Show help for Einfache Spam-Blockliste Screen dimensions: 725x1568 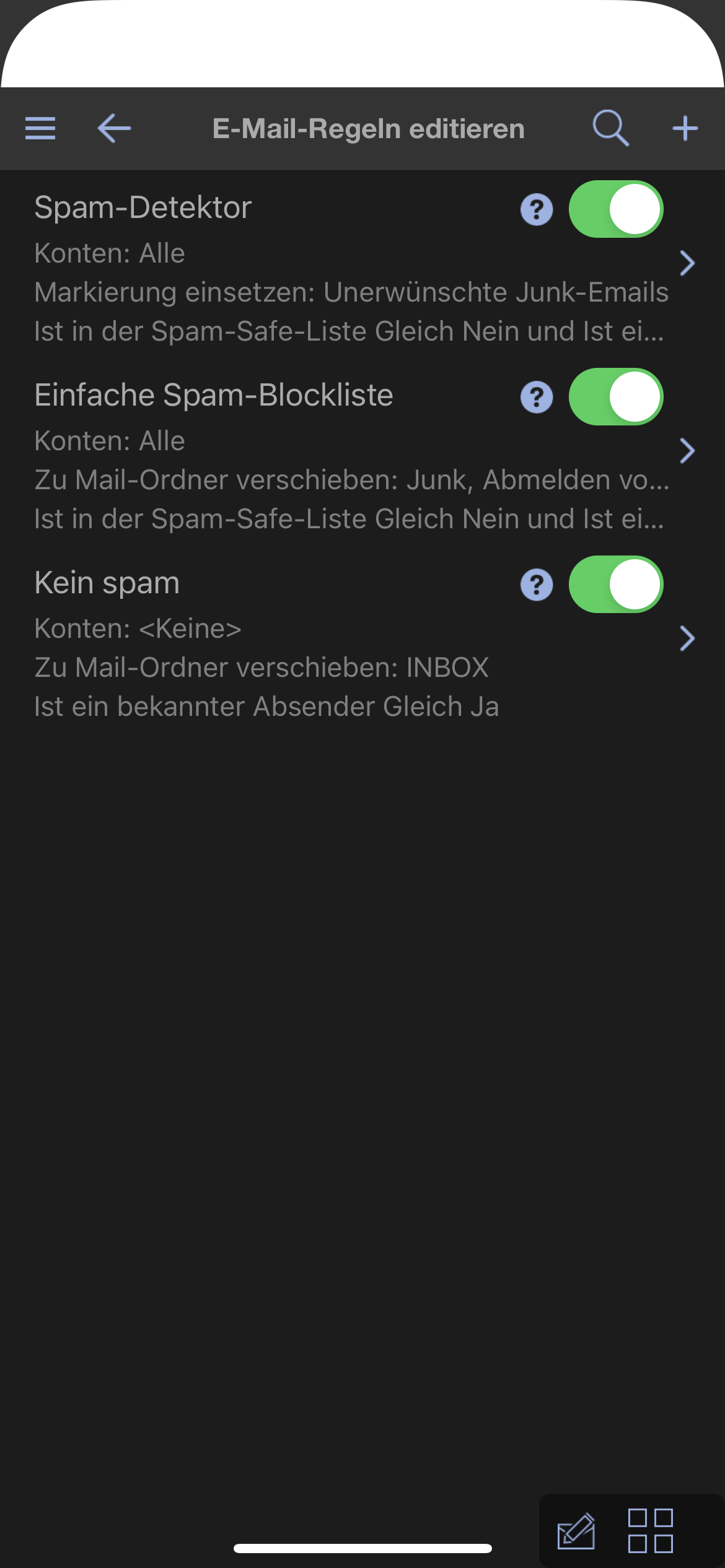coord(537,397)
